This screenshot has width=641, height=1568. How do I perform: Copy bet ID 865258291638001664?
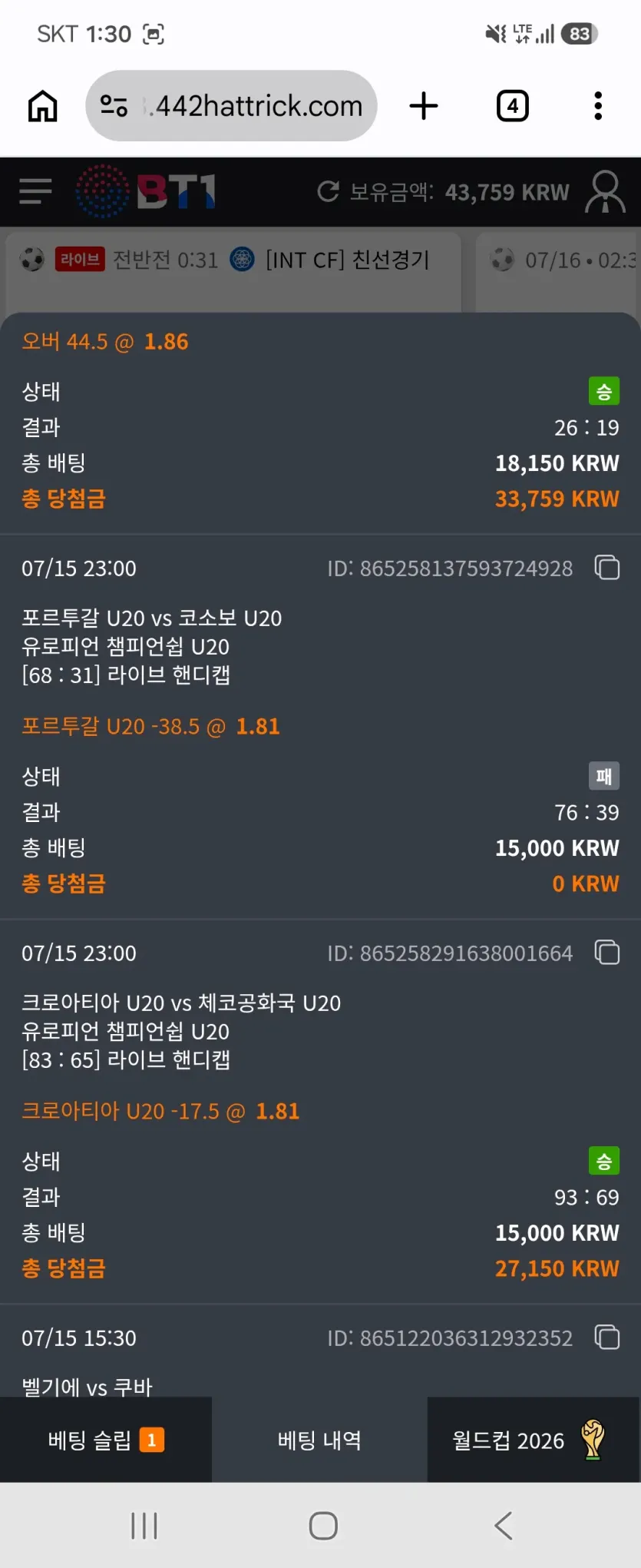point(607,953)
